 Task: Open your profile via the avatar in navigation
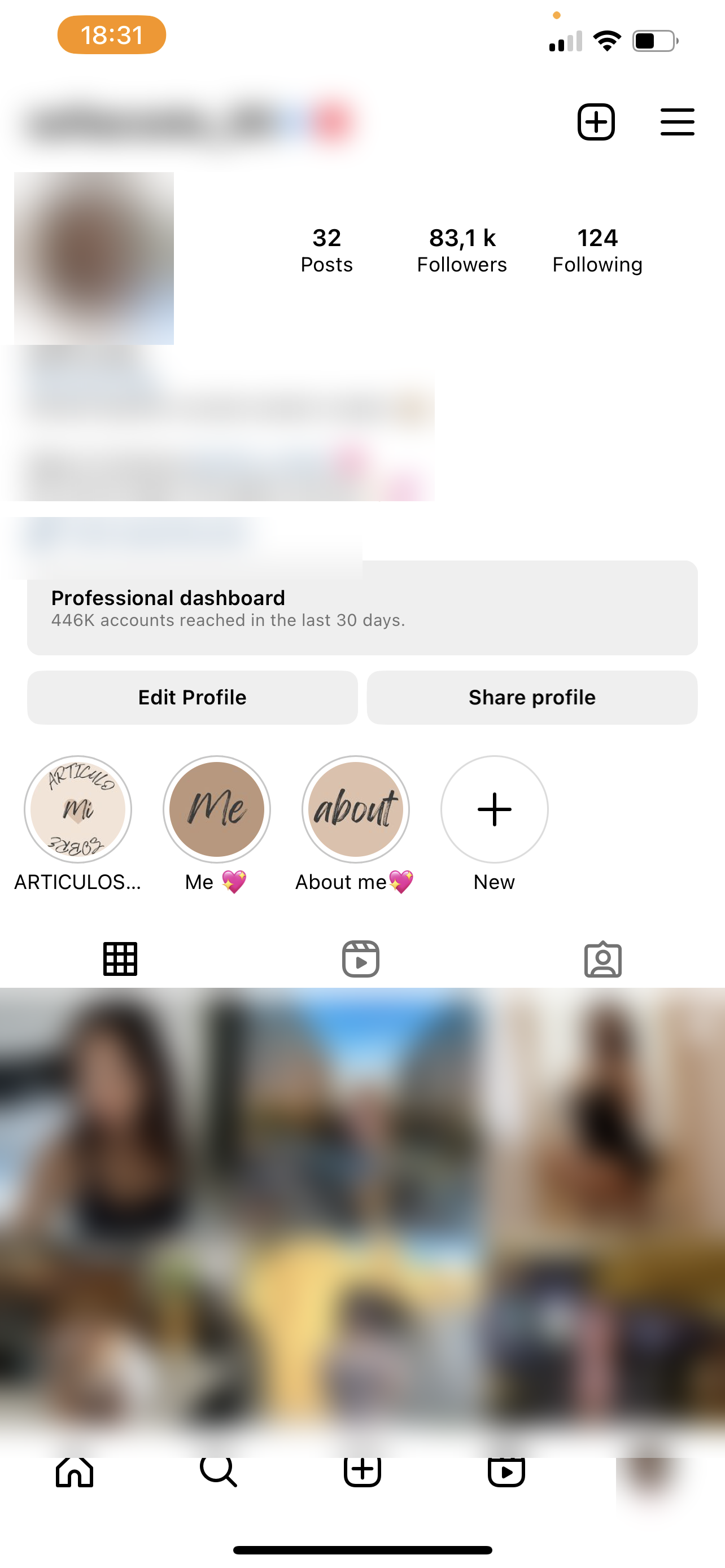coord(649,1473)
